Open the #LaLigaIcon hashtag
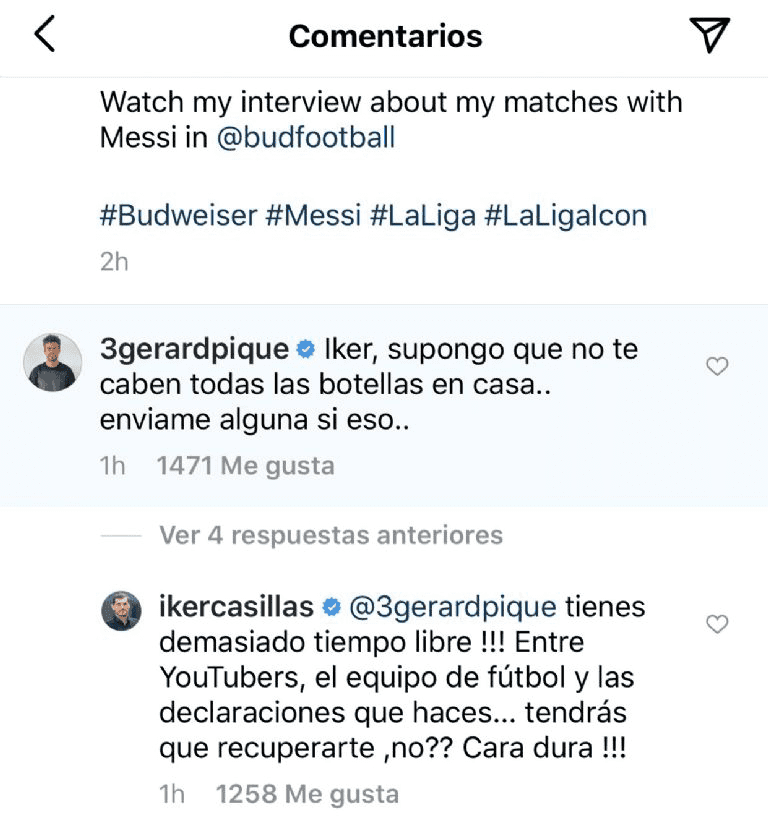768x833 pixels. click(x=565, y=216)
